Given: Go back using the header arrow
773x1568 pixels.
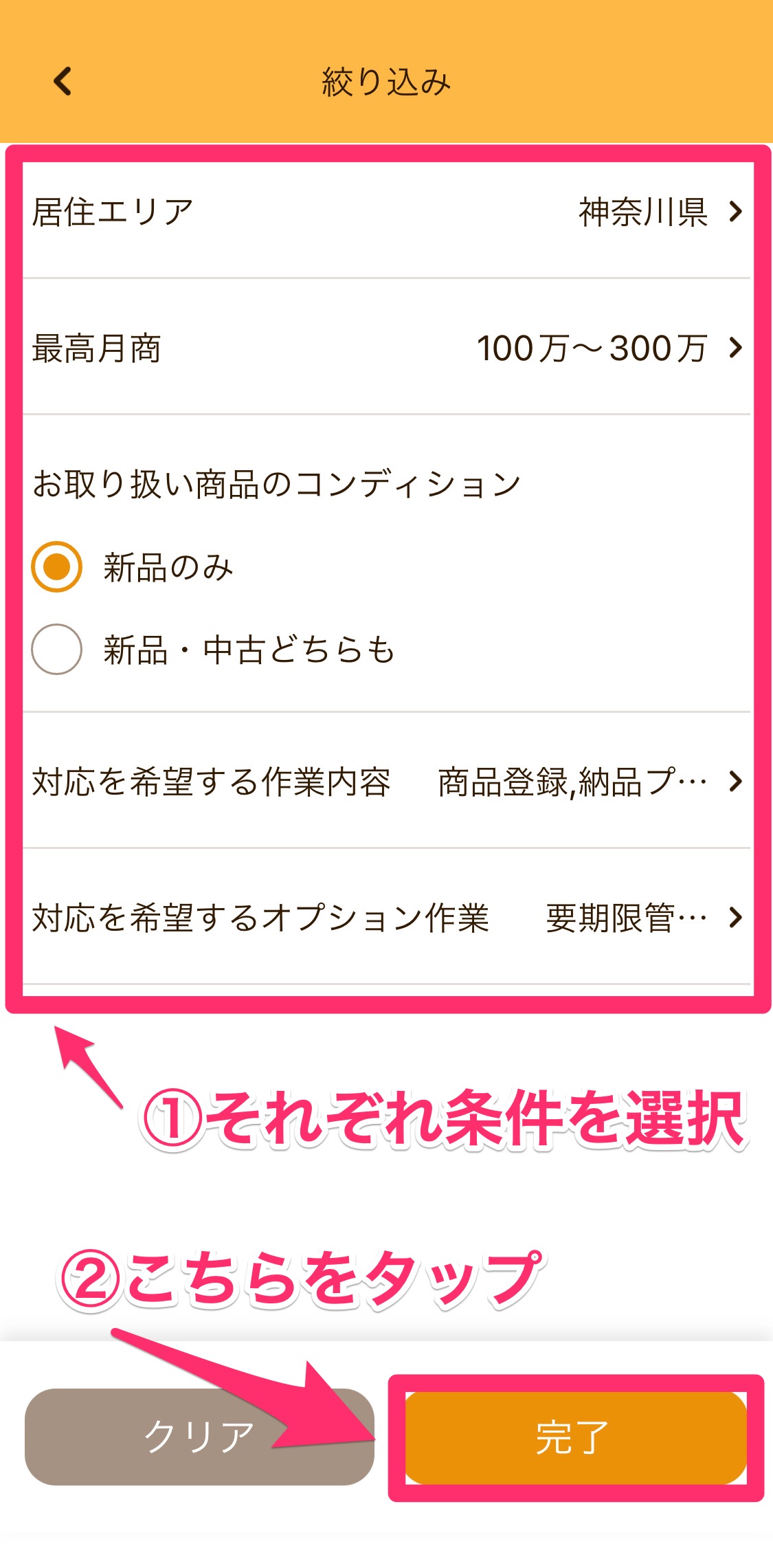Looking at the screenshot, I should [63, 82].
